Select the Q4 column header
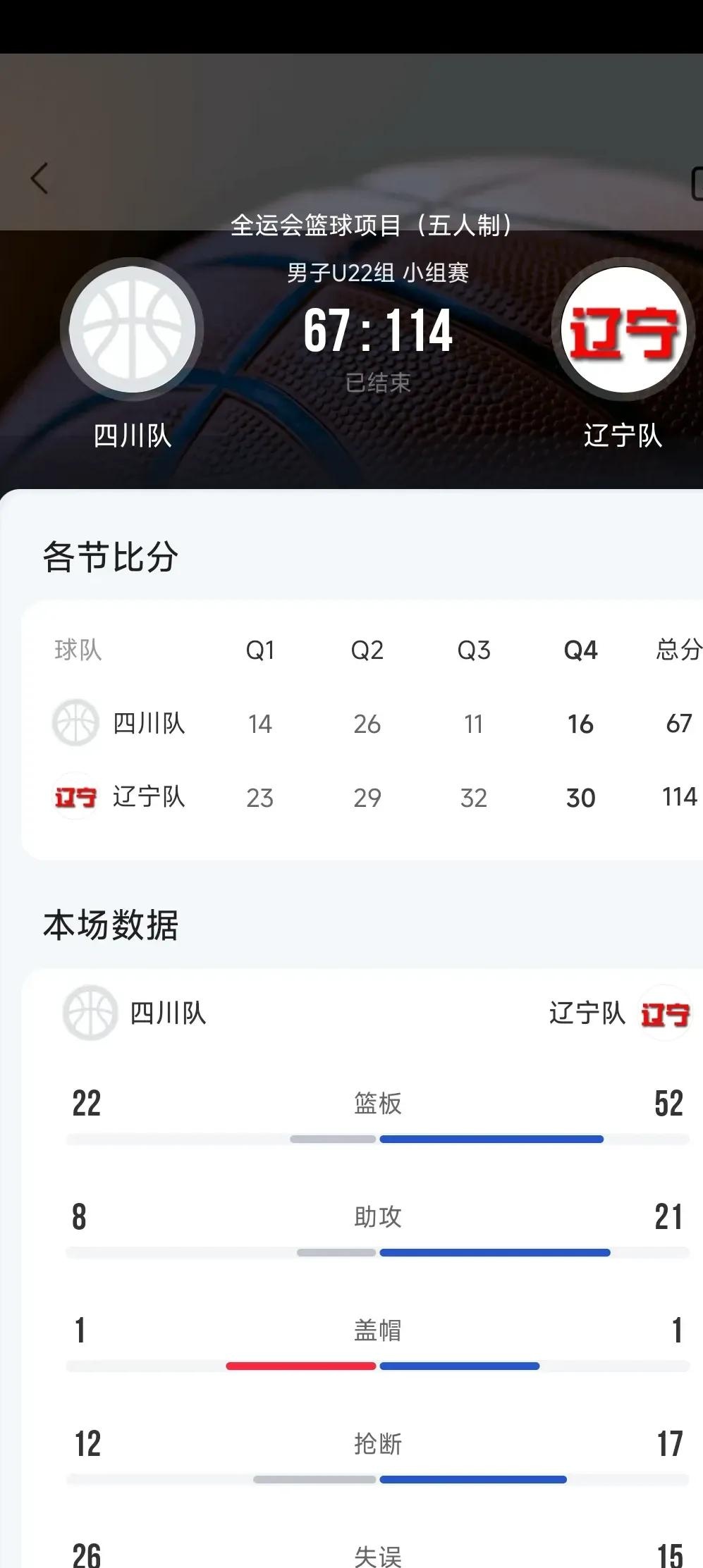 [x=580, y=650]
